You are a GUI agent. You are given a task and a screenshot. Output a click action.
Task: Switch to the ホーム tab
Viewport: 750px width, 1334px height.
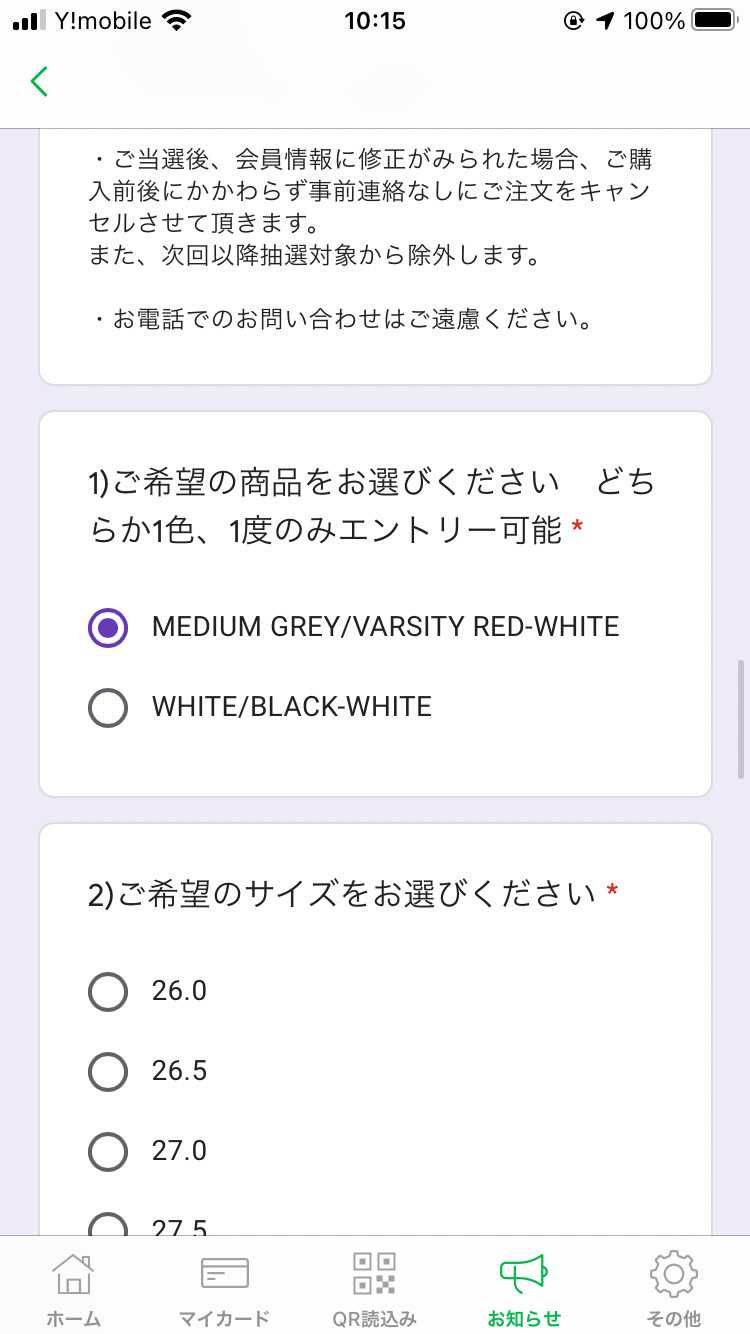click(x=73, y=1288)
